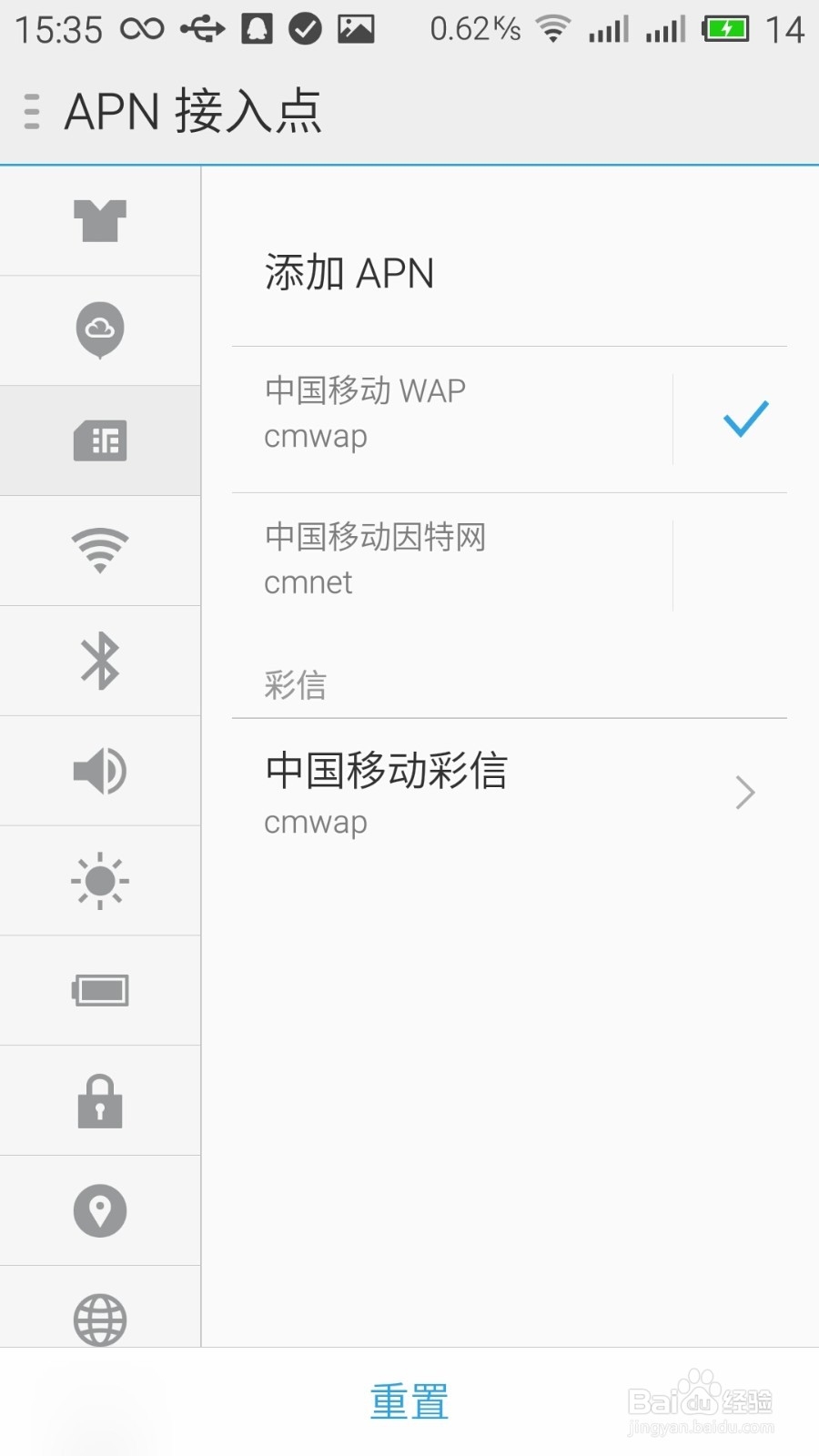Open the sidebar menu lines icon
This screenshot has height=1456, width=819.
pyautogui.click(x=32, y=109)
